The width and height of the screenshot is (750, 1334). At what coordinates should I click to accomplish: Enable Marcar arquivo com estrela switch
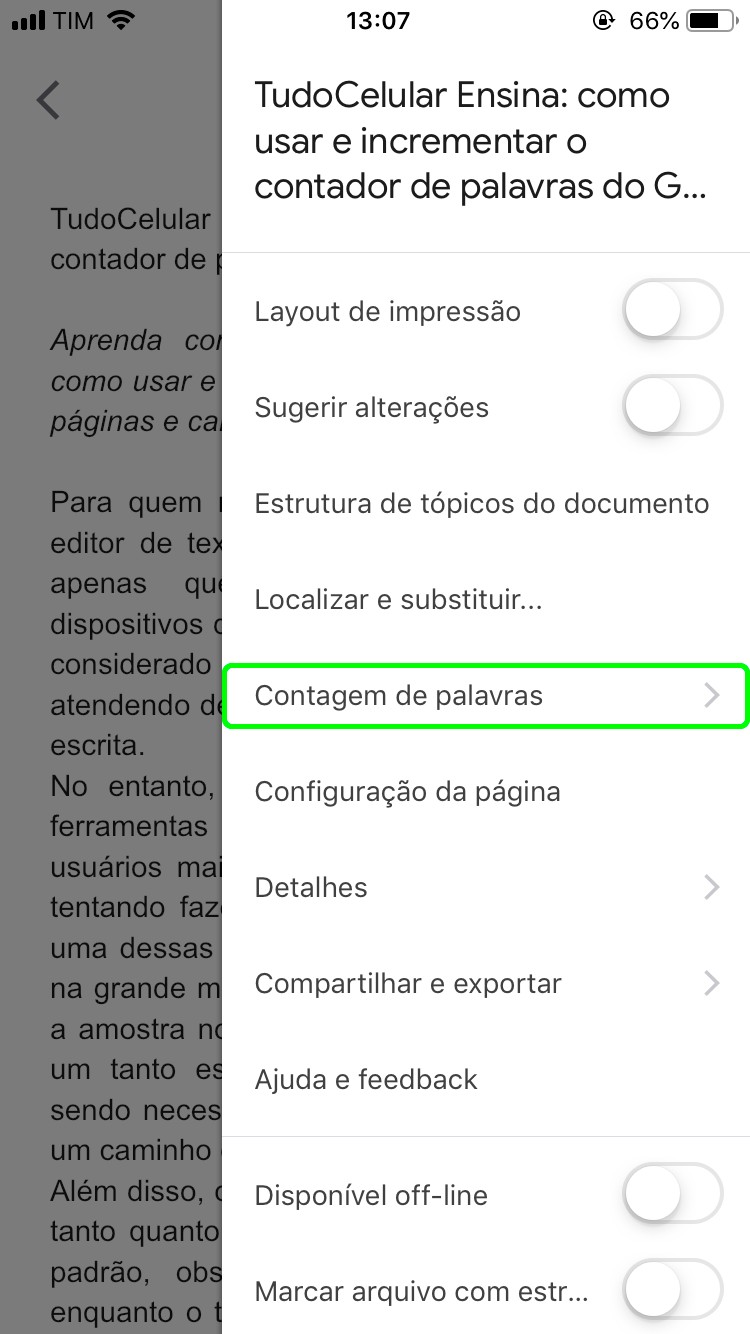tap(672, 1291)
